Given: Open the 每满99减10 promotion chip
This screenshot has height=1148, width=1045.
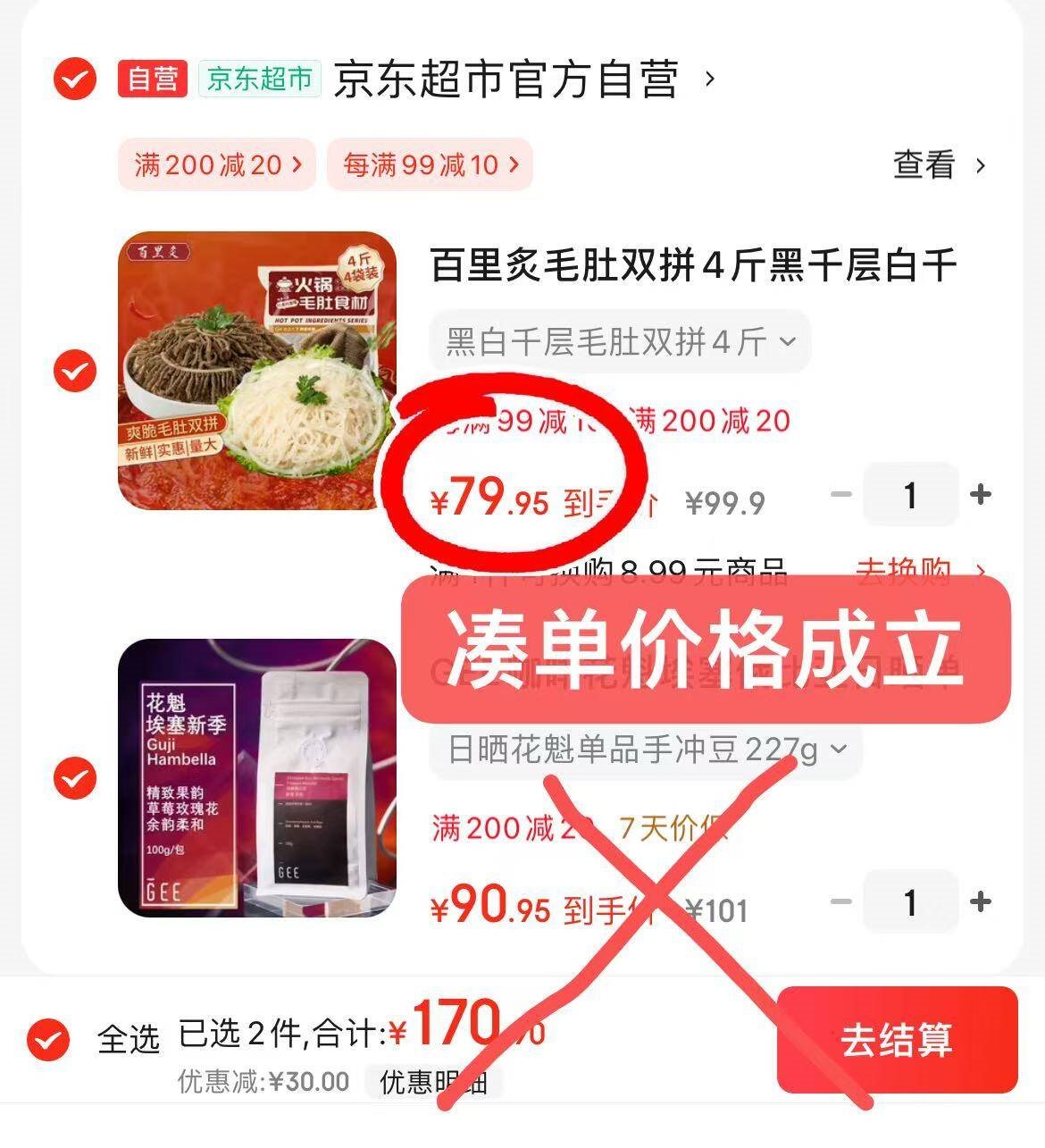Looking at the screenshot, I should [430, 164].
